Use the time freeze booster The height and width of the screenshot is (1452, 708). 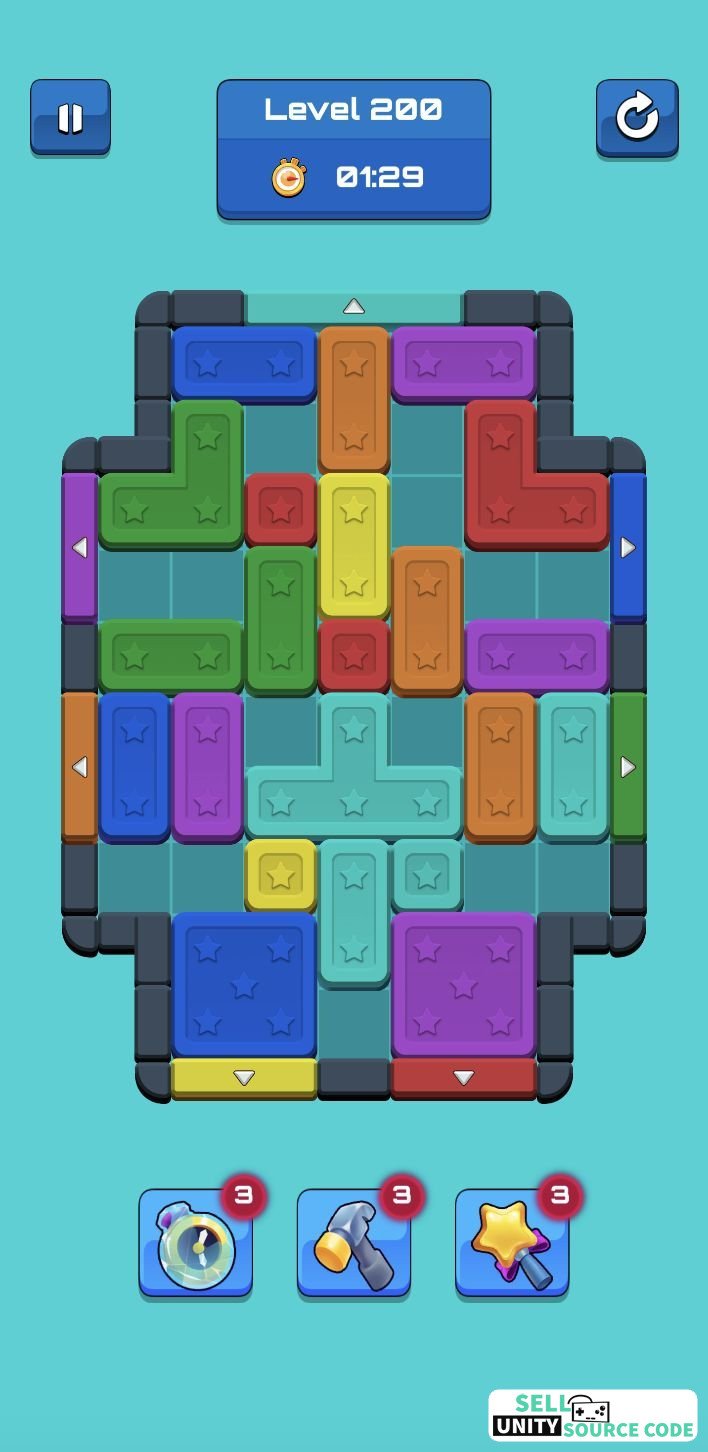(x=196, y=1243)
